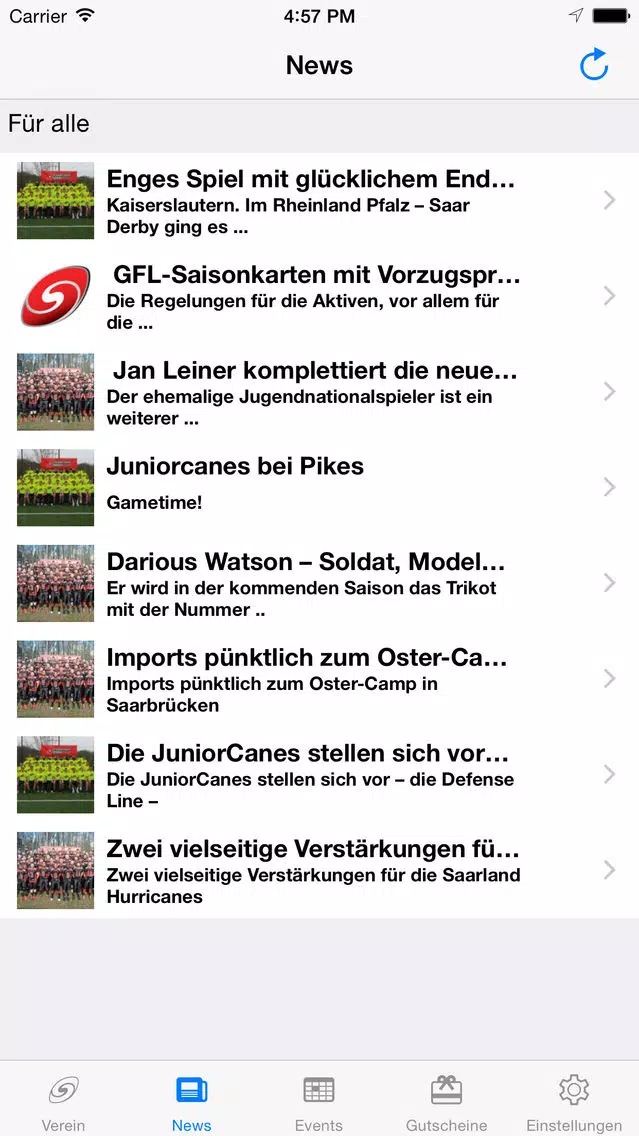Open 'Juniorcanes bei Pikes' news
Image resolution: width=639 pixels, height=1136 pixels.
click(320, 488)
